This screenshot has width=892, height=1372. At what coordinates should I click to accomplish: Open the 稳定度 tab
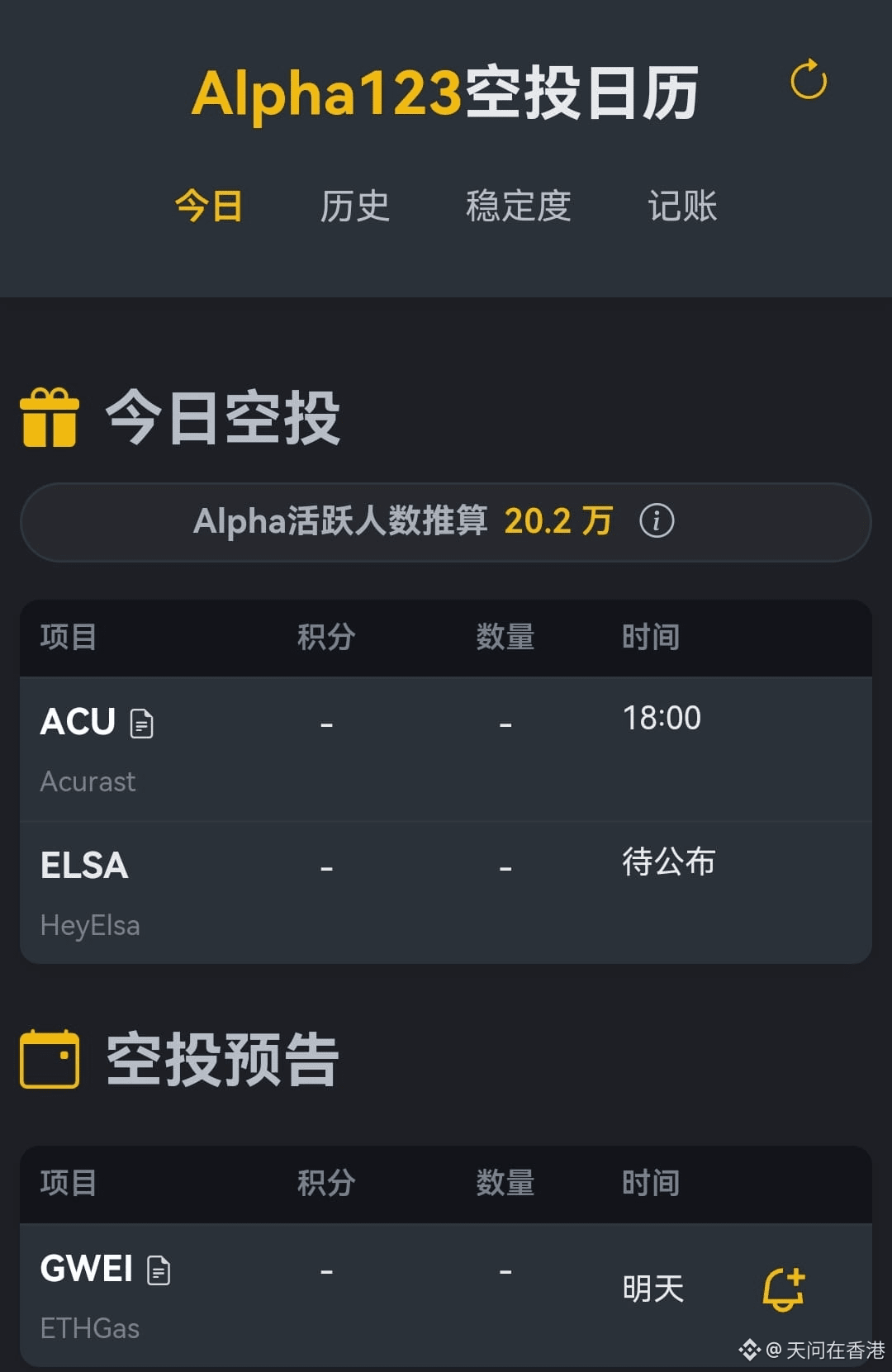pyautogui.click(x=519, y=207)
